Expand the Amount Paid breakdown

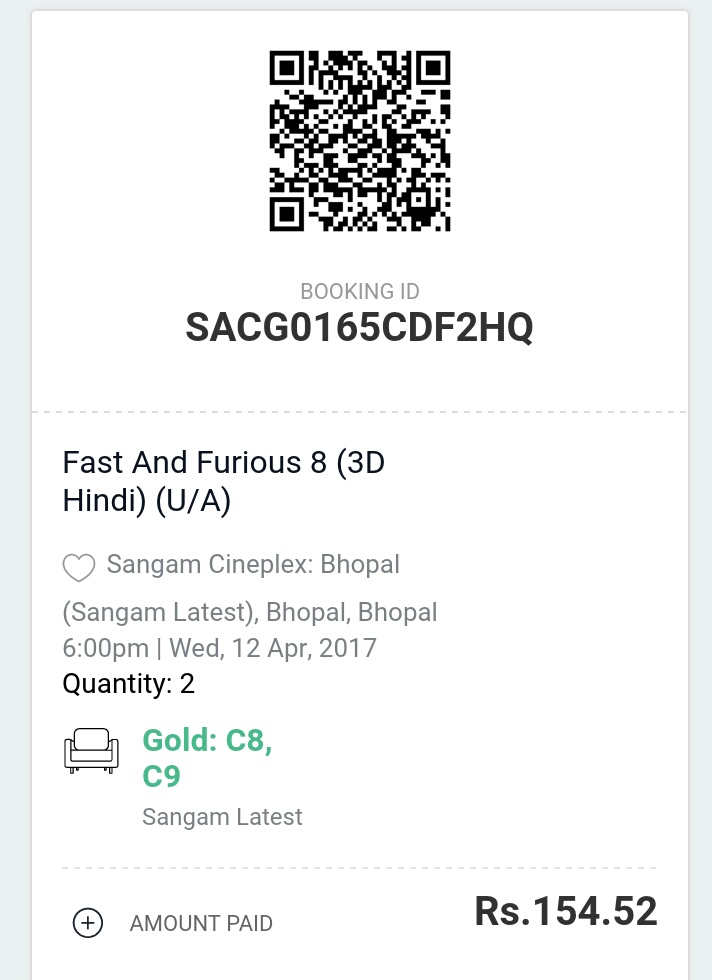coord(88,923)
